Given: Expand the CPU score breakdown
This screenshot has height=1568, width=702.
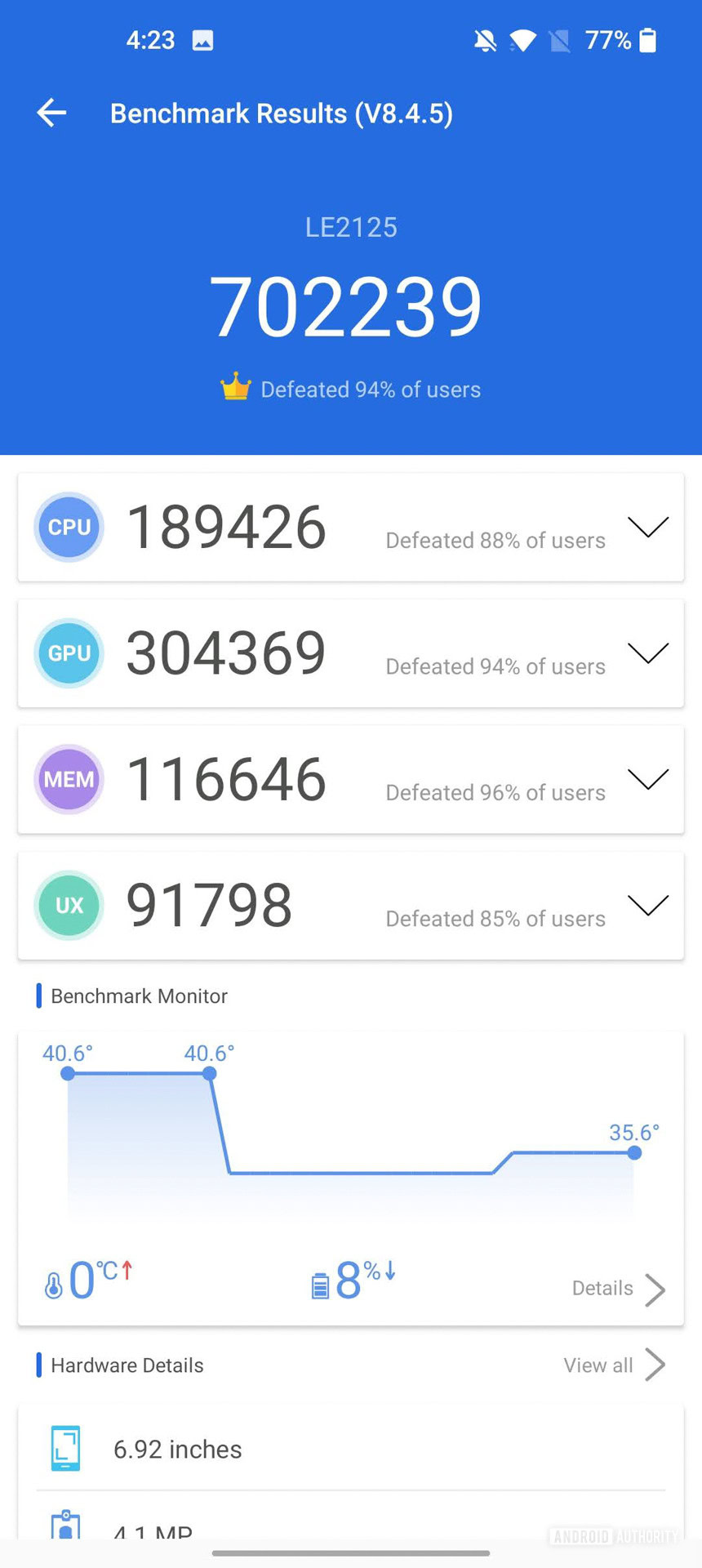Looking at the screenshot, I should 648,528.
